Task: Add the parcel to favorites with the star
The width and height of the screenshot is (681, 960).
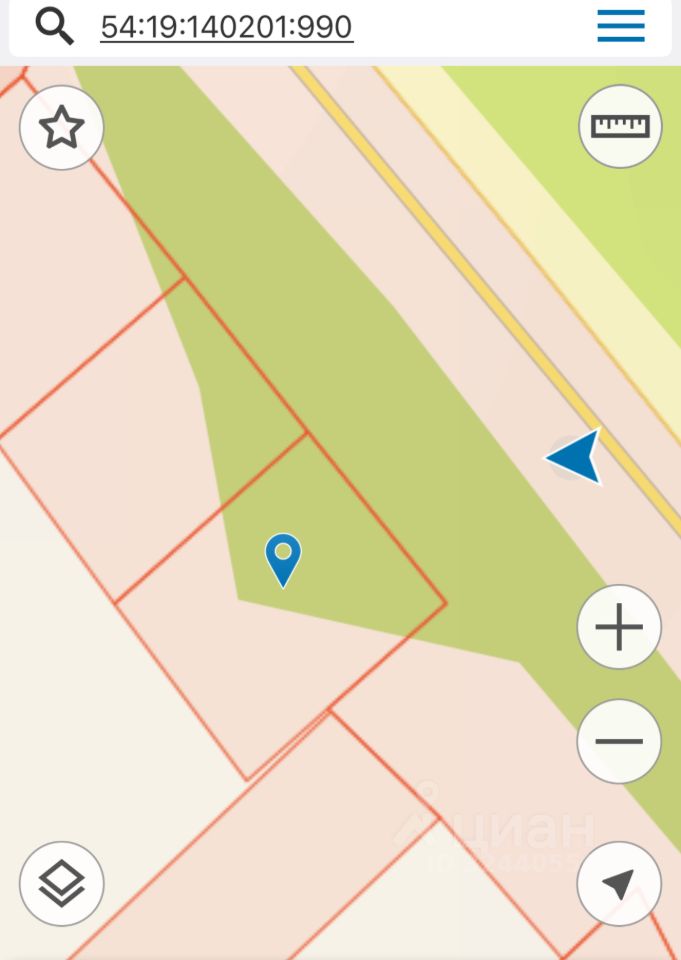Action: (62, 128)
